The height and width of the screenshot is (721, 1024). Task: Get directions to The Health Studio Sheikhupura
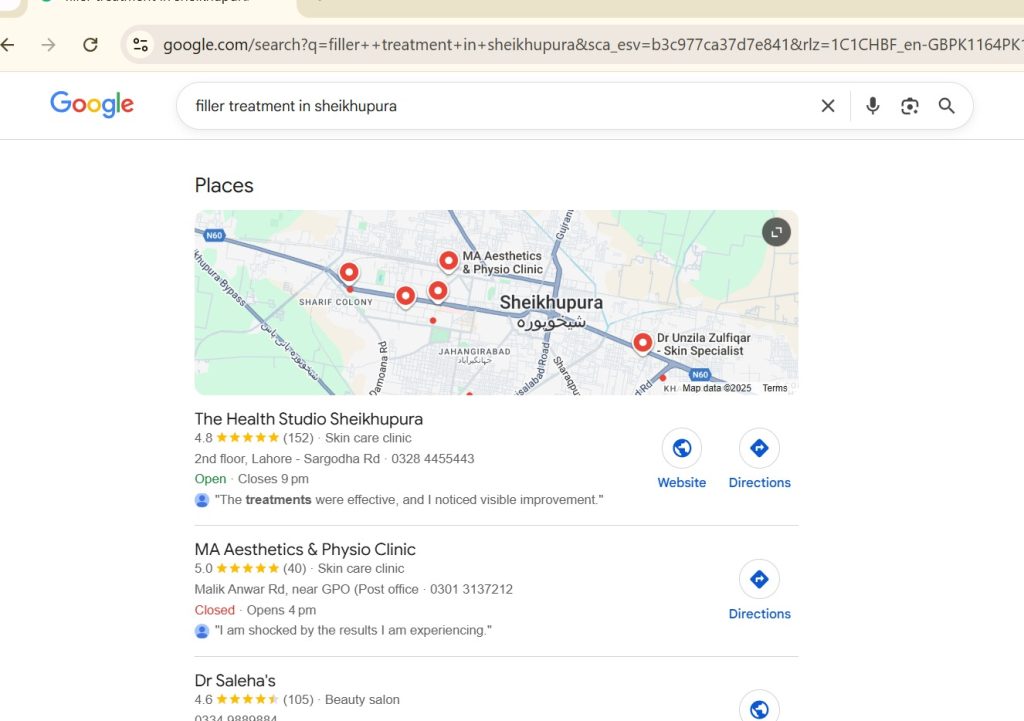[x=759, y=460]
